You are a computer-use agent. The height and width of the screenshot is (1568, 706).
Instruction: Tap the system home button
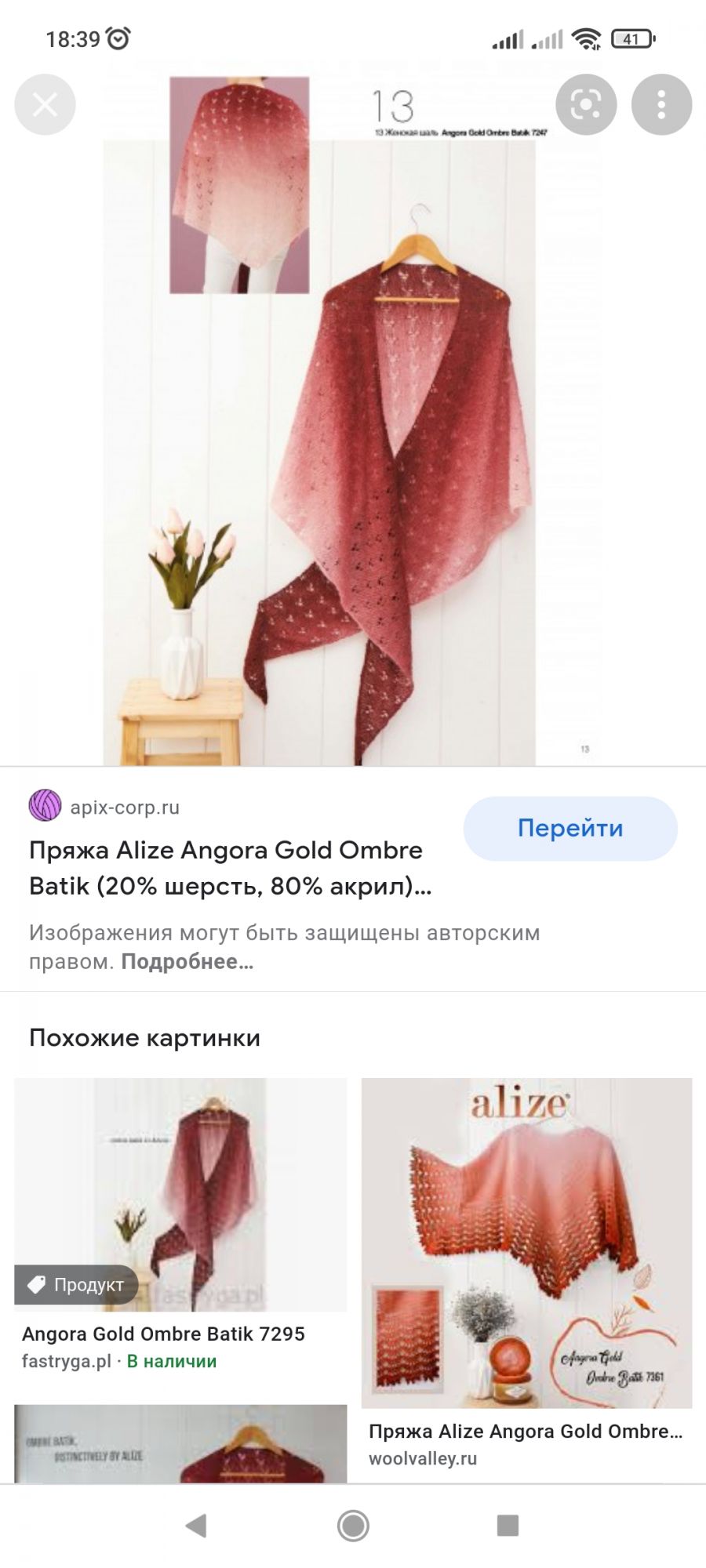pyautogui.click(x=353, y=1525)
